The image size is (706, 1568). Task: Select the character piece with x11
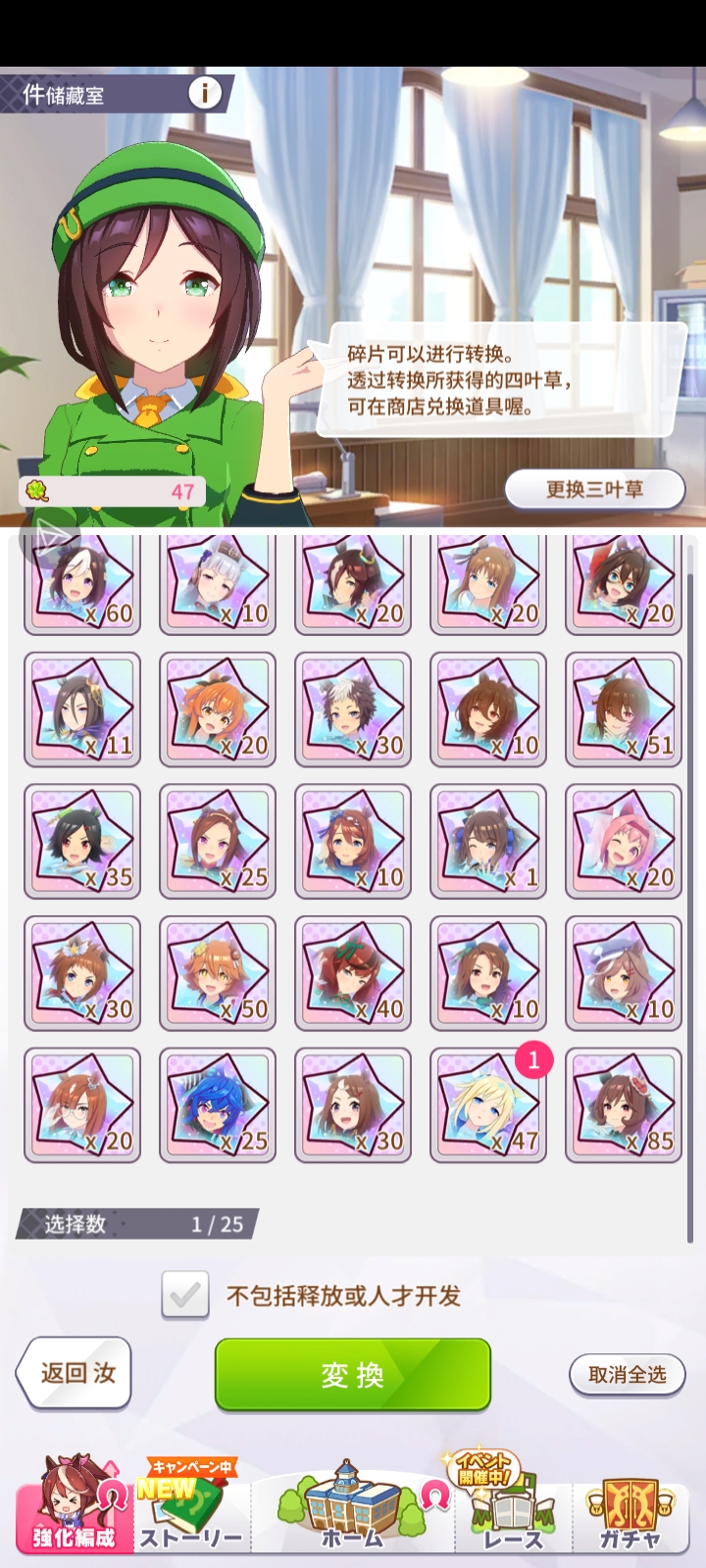[x=82, y=710]
